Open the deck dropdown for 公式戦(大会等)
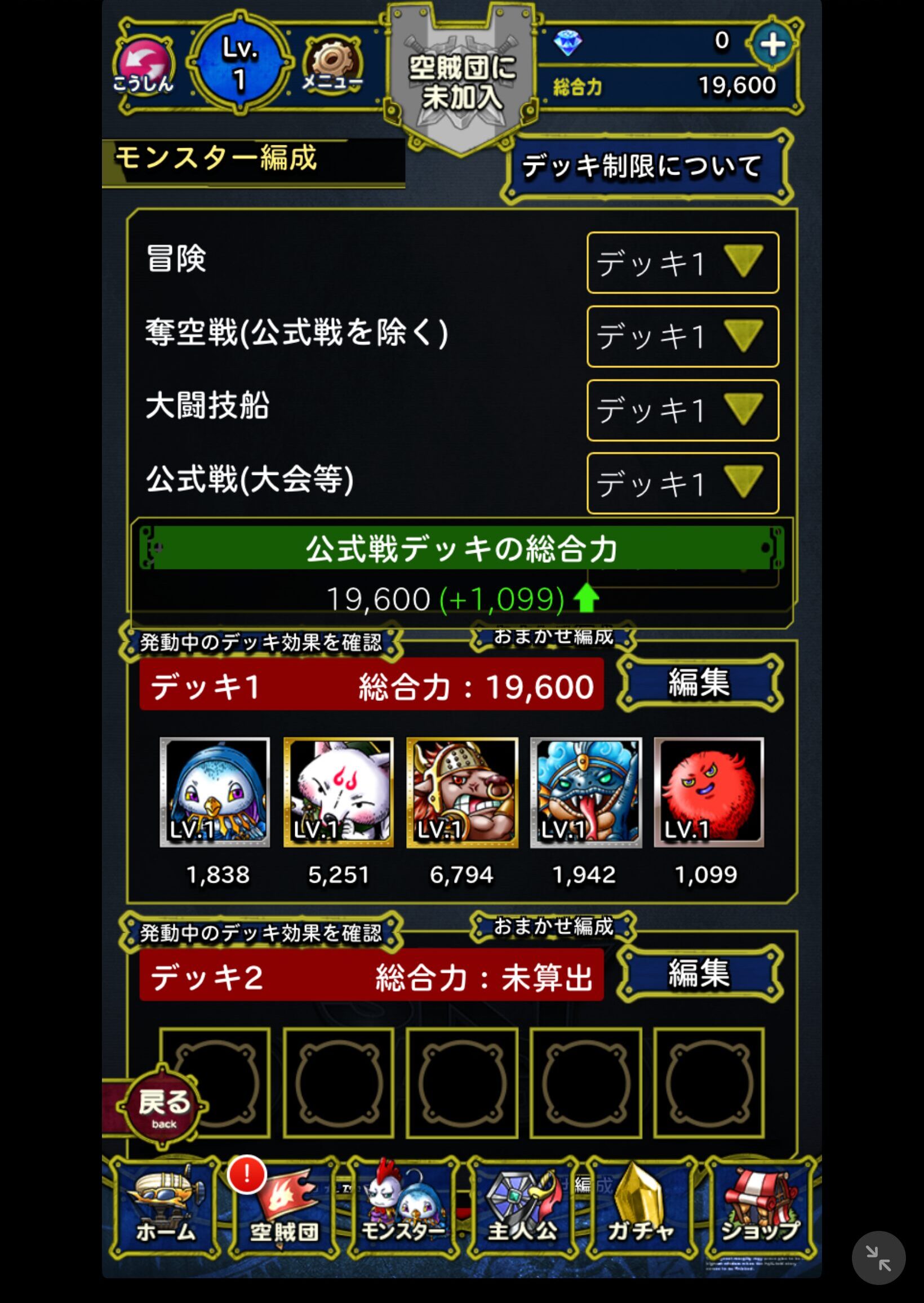This screenshot has width=924, height=1303. click(682, 483)
